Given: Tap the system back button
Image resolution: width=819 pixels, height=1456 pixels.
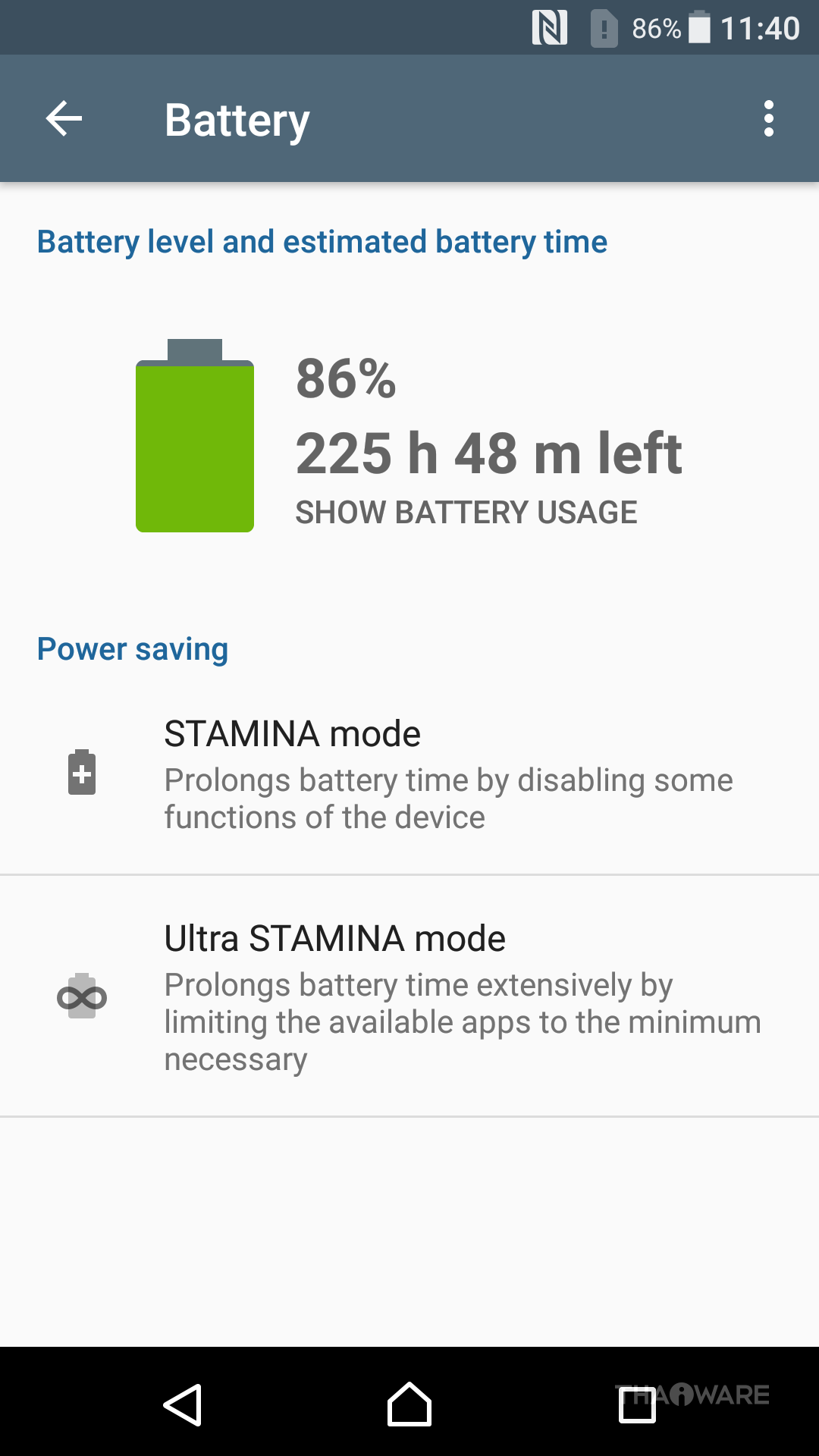Looking at the screenshot, I should click(x=183, y=1404).
